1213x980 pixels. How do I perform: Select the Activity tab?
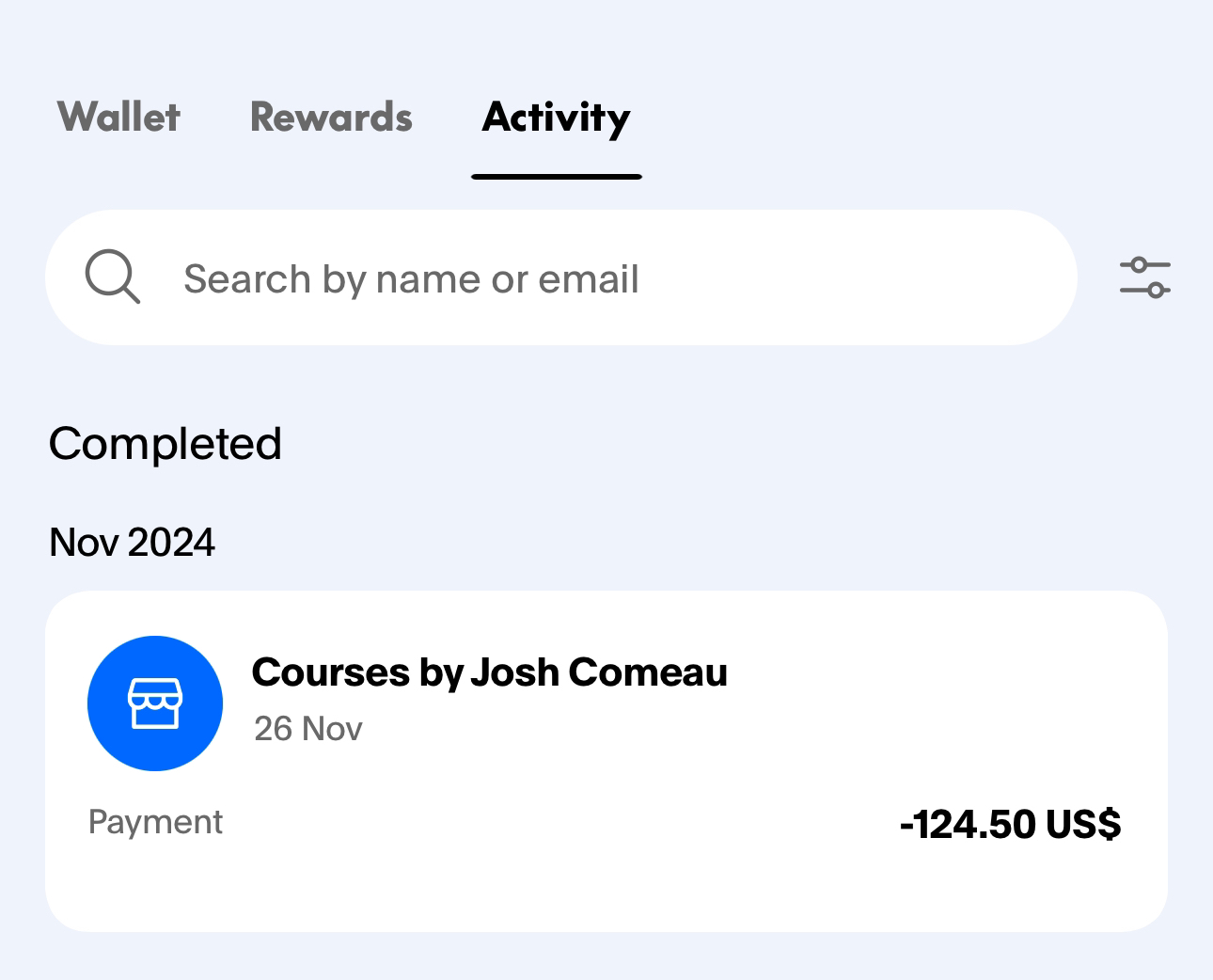point(556,118)
